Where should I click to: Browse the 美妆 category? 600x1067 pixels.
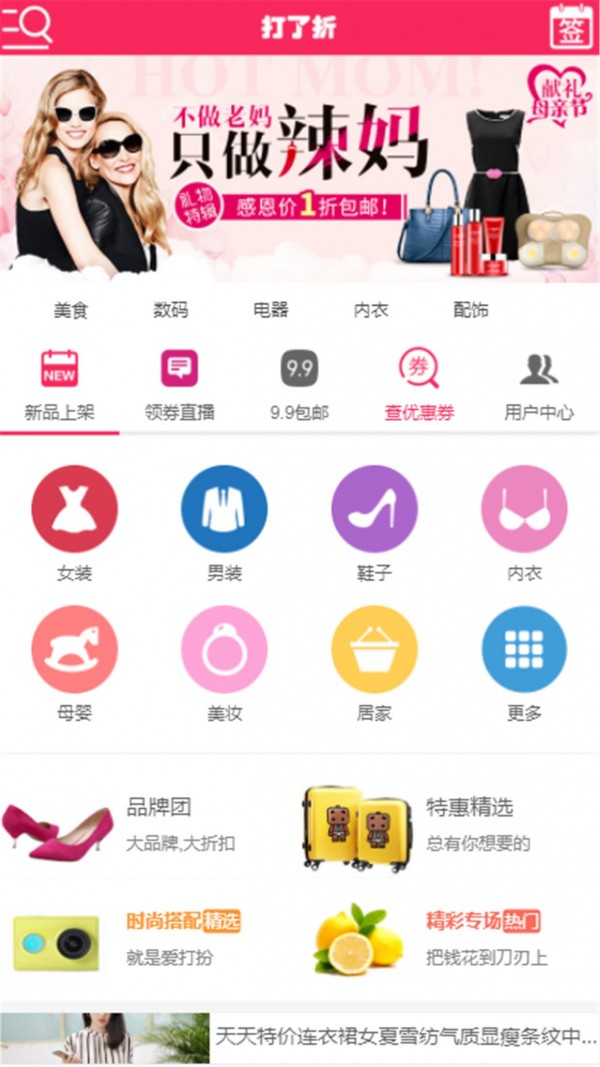(x=224, y=663)
